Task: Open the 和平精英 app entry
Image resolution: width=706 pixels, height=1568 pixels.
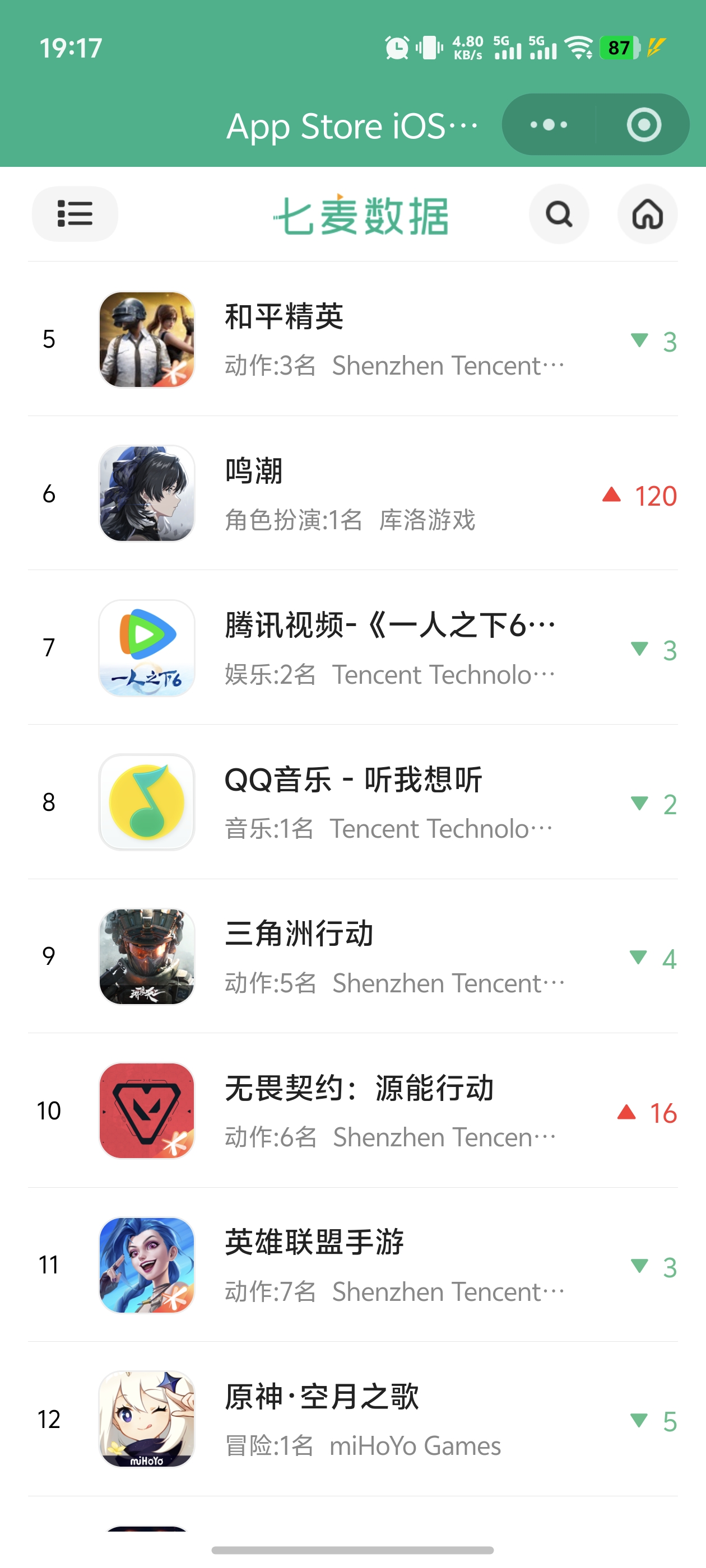Action: [x=352, y=340]
